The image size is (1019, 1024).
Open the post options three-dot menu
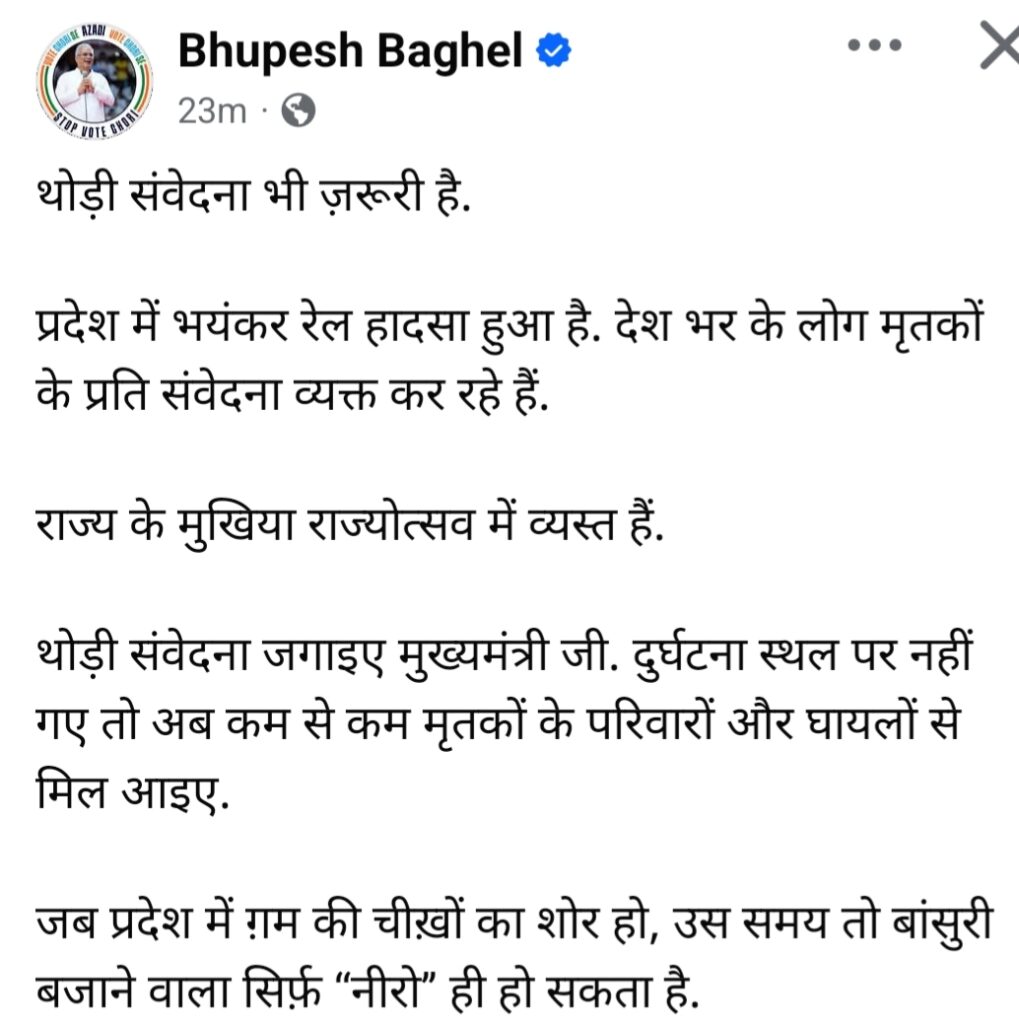pyautogui.click(x=876, y=47)
